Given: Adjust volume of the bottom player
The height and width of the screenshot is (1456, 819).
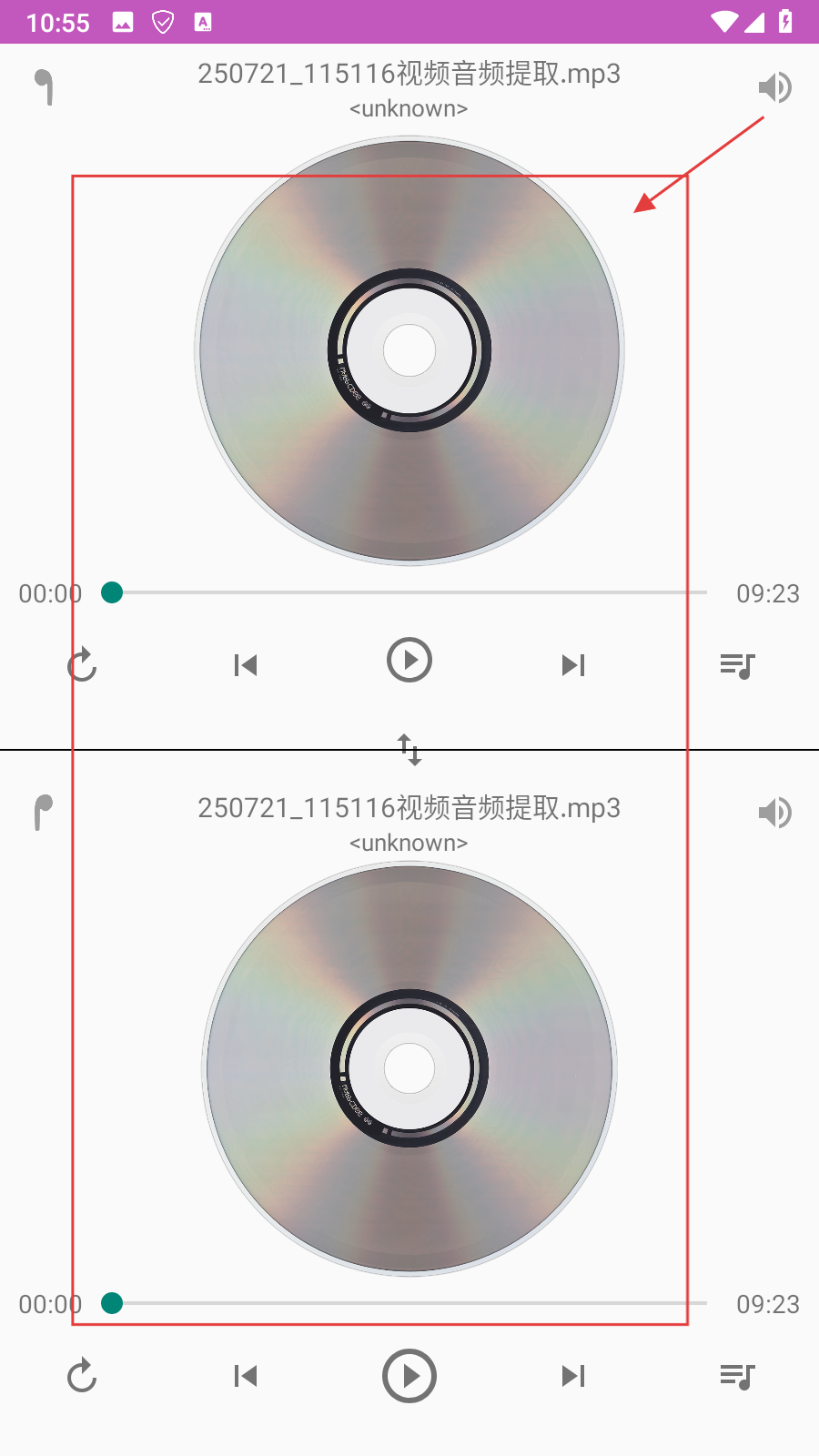Looking at the screenshot, I should (775, 813).
